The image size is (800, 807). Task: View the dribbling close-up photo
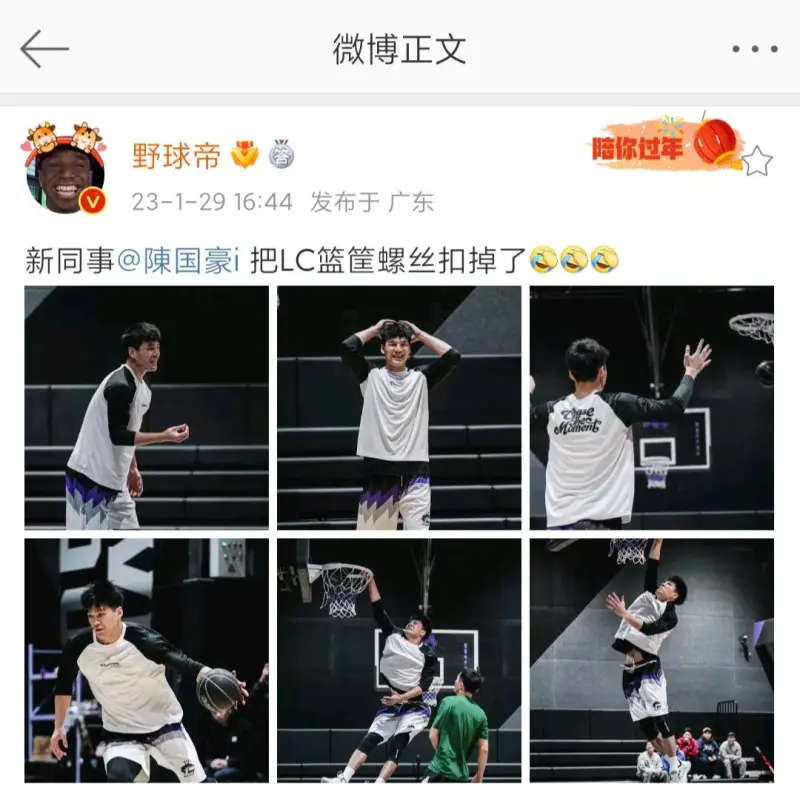coord(146,660)
